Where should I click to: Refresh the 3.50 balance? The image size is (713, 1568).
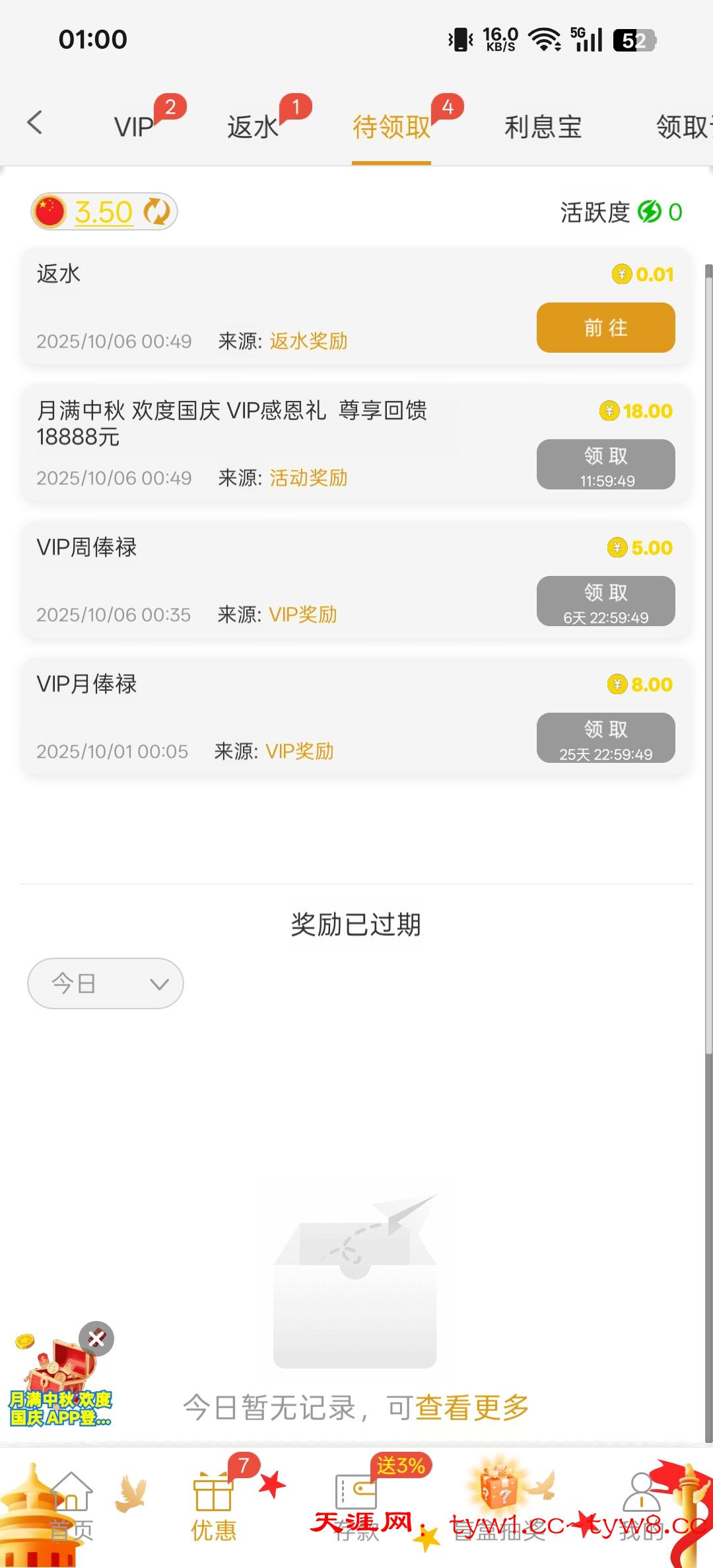pos(156,212)
